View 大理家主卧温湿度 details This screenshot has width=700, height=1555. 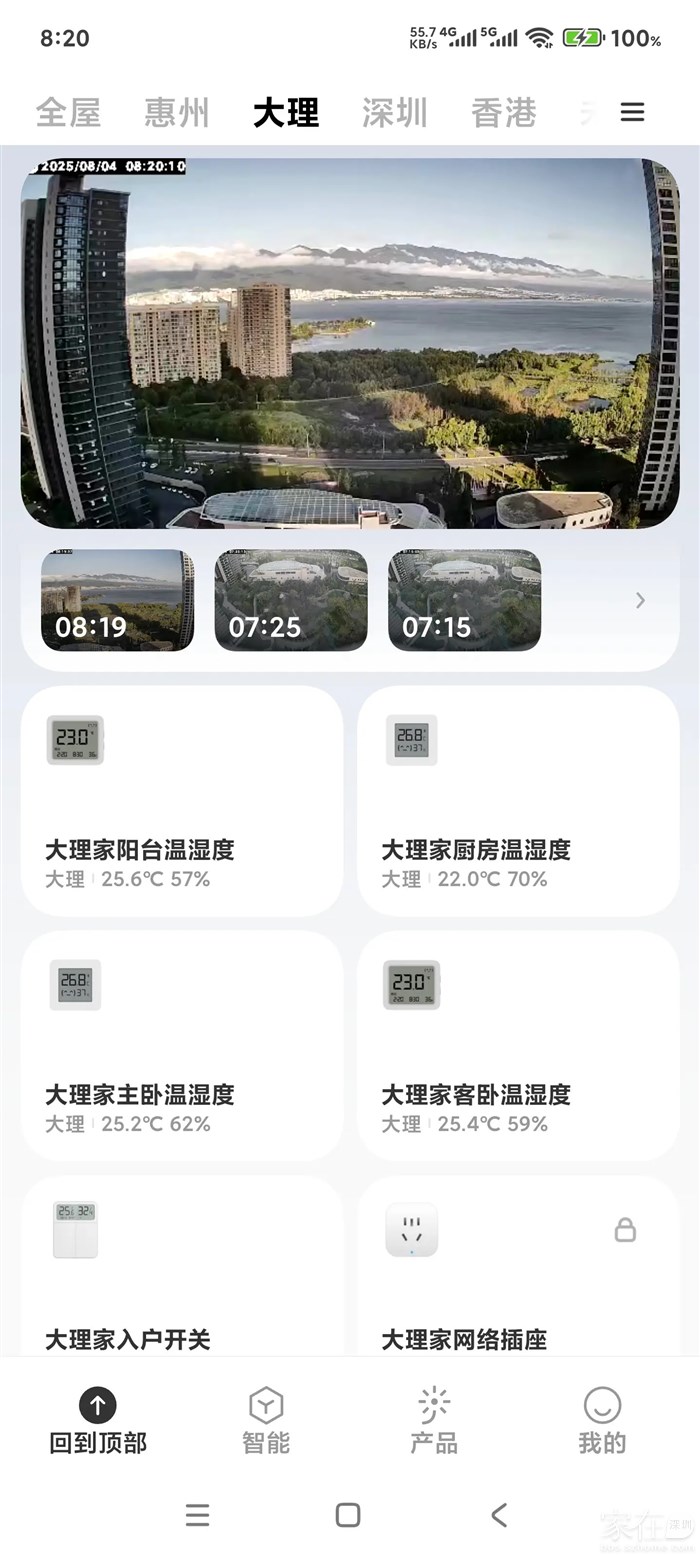tap(182, 1046)
